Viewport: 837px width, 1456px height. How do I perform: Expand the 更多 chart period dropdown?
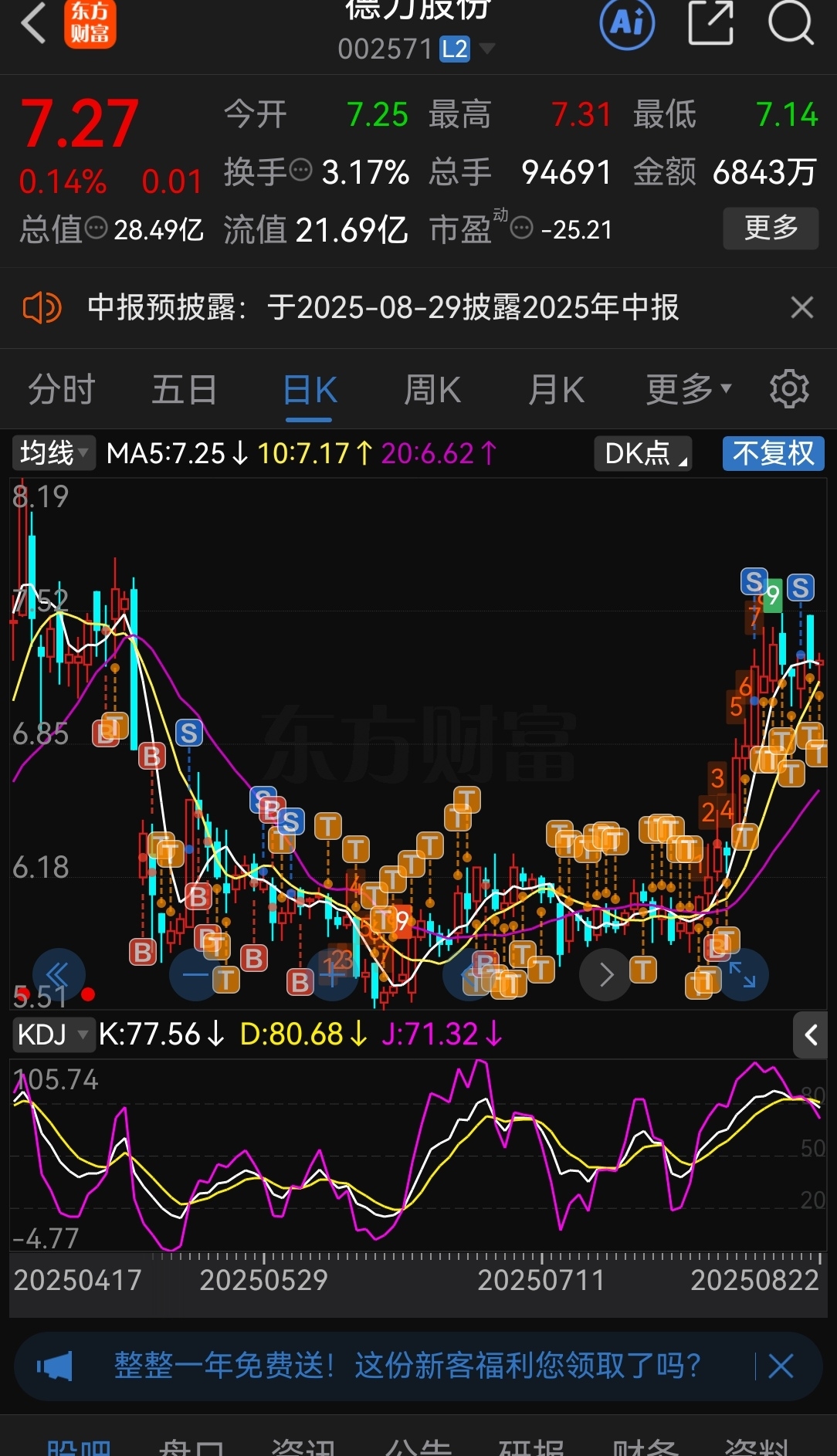[689, 389]
